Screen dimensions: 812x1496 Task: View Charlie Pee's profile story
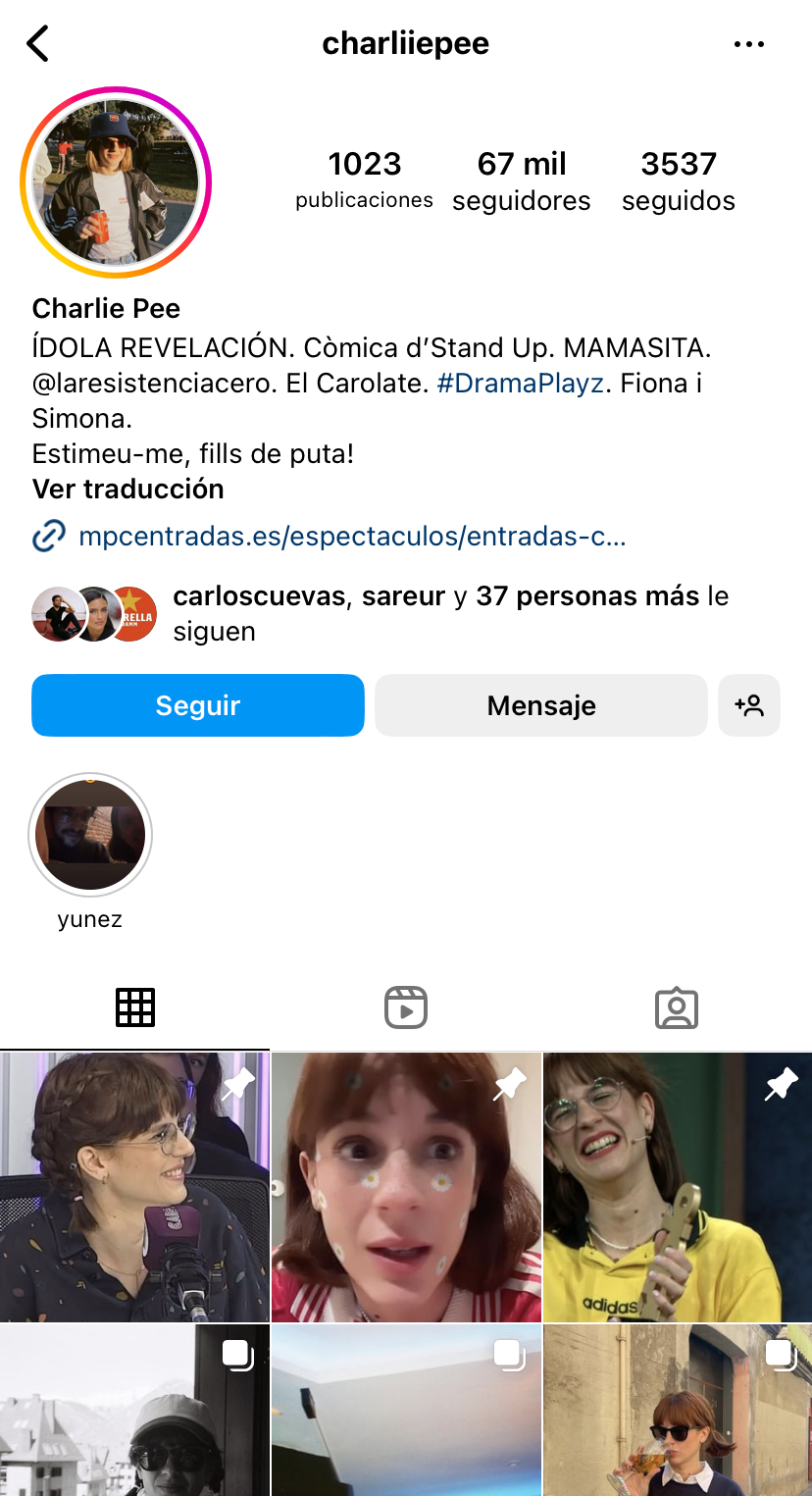116,182
